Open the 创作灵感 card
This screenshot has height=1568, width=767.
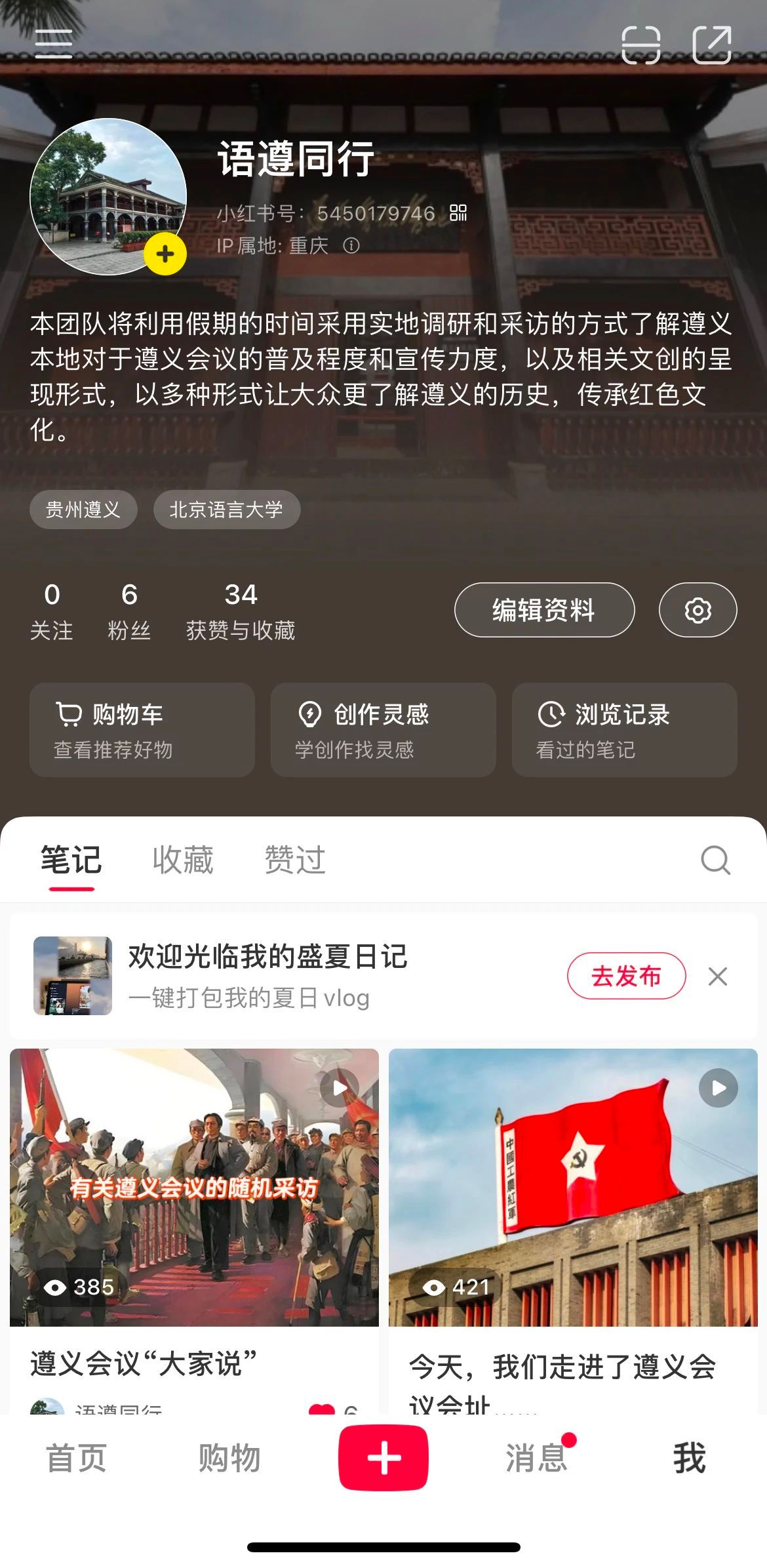tap(383, 729)
